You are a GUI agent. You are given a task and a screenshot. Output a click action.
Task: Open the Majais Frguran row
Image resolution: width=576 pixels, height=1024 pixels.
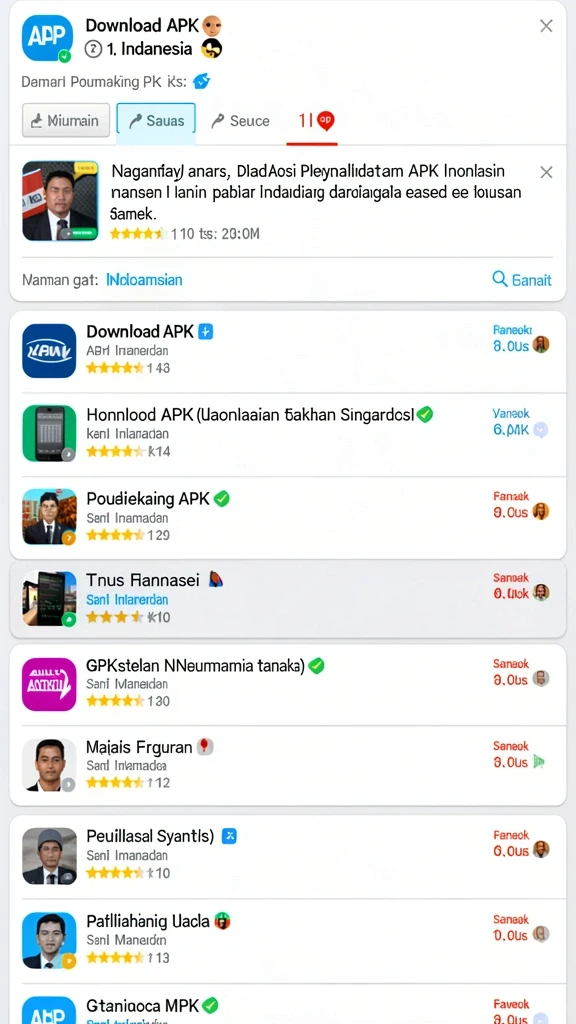(287, 765)
